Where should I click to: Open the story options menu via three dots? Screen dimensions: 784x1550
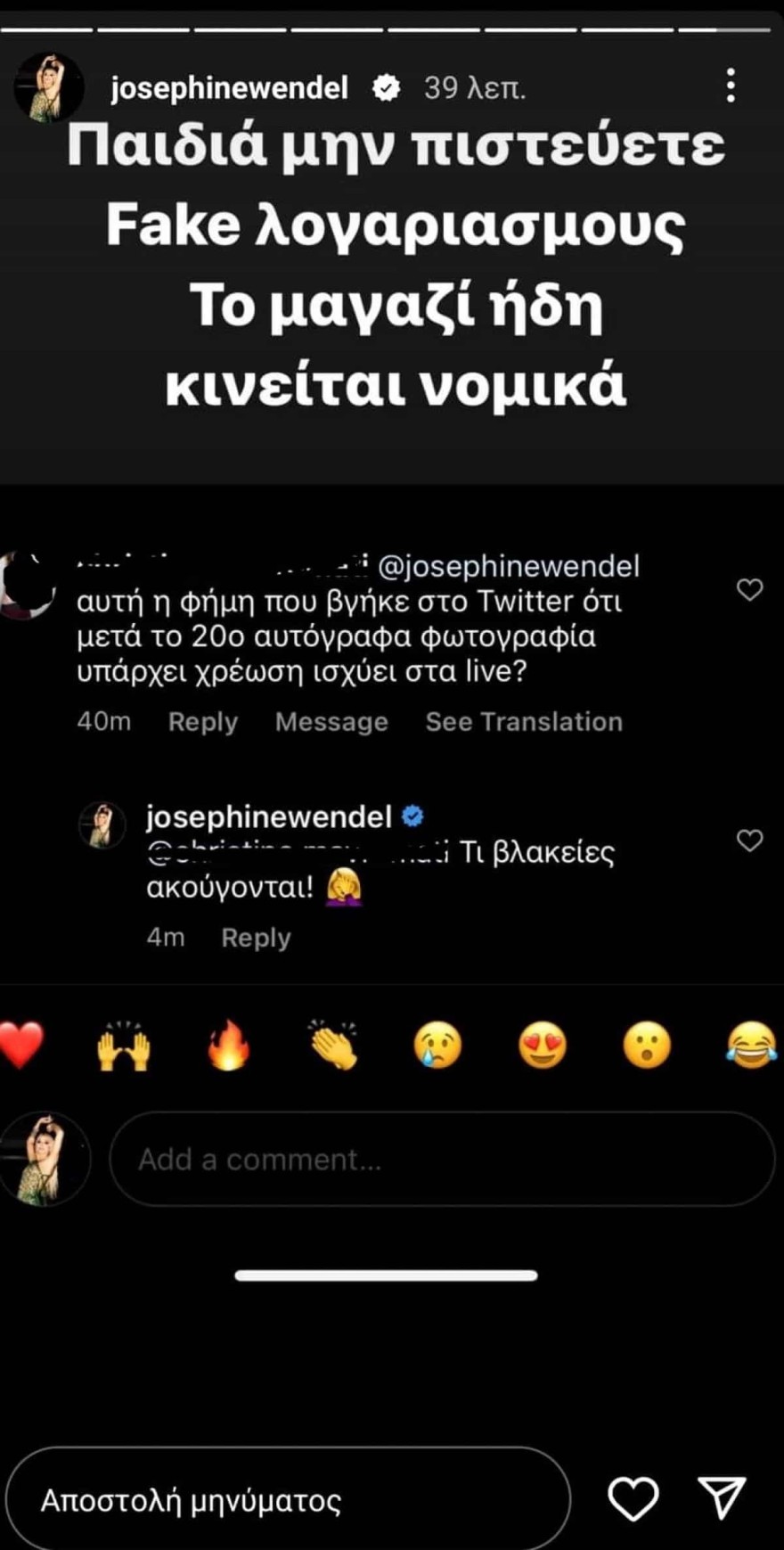(732, 86)
